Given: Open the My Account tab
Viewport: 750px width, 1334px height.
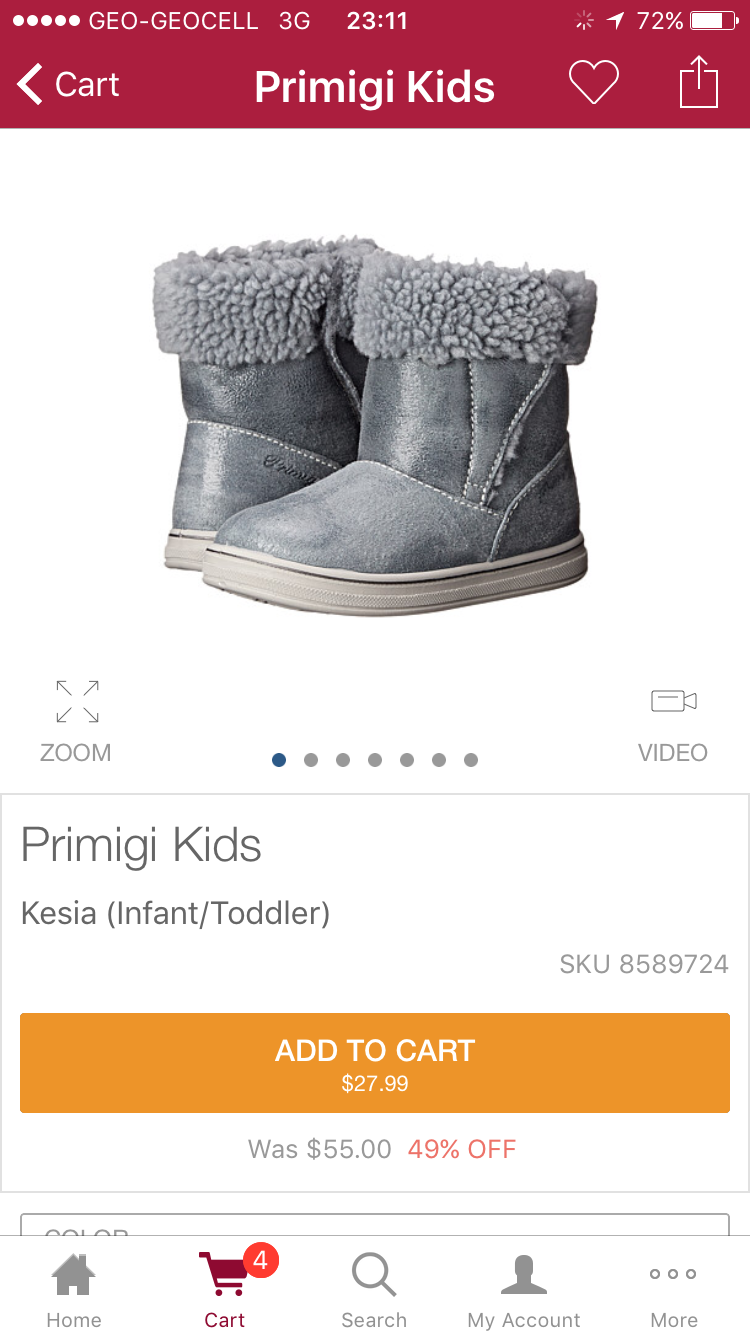Looking at the screenshot, I should tap(524, 1290).
